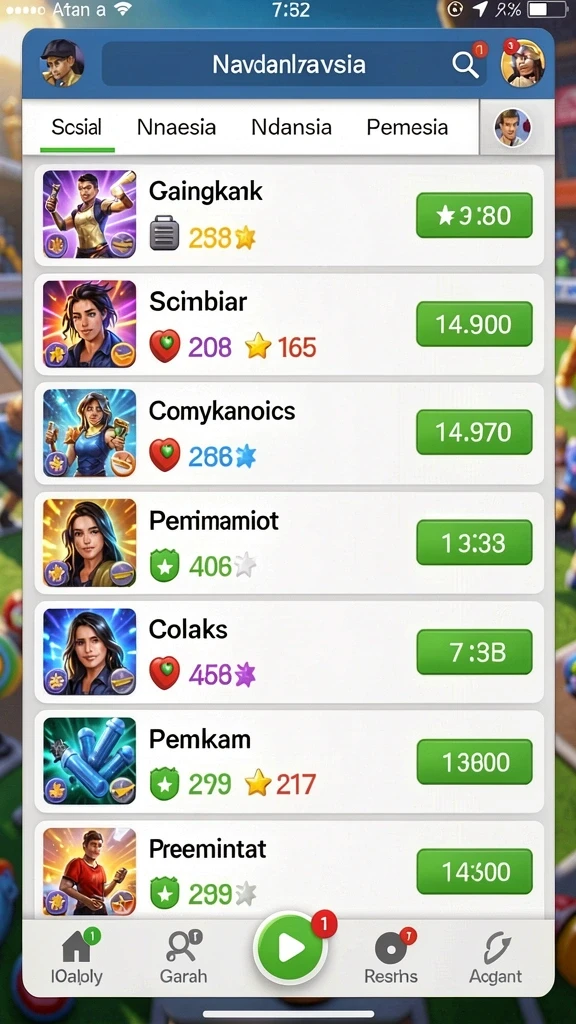Tap the 14.900 button for Scinbiar
Viewport: 576px width, 1024px height.
pyautogui.click(x=474, y=324)
